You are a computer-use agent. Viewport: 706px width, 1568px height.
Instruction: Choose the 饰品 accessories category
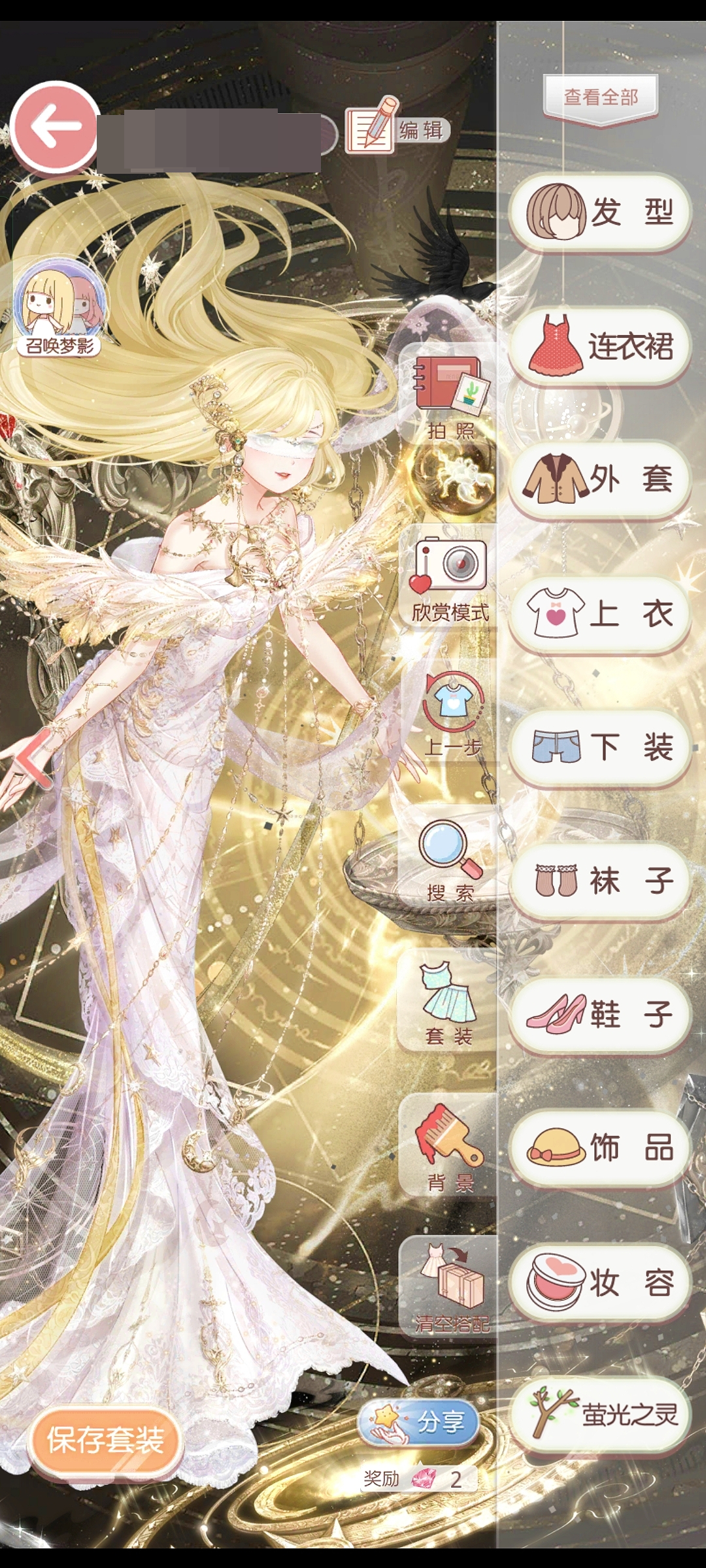pos(599,1148)
